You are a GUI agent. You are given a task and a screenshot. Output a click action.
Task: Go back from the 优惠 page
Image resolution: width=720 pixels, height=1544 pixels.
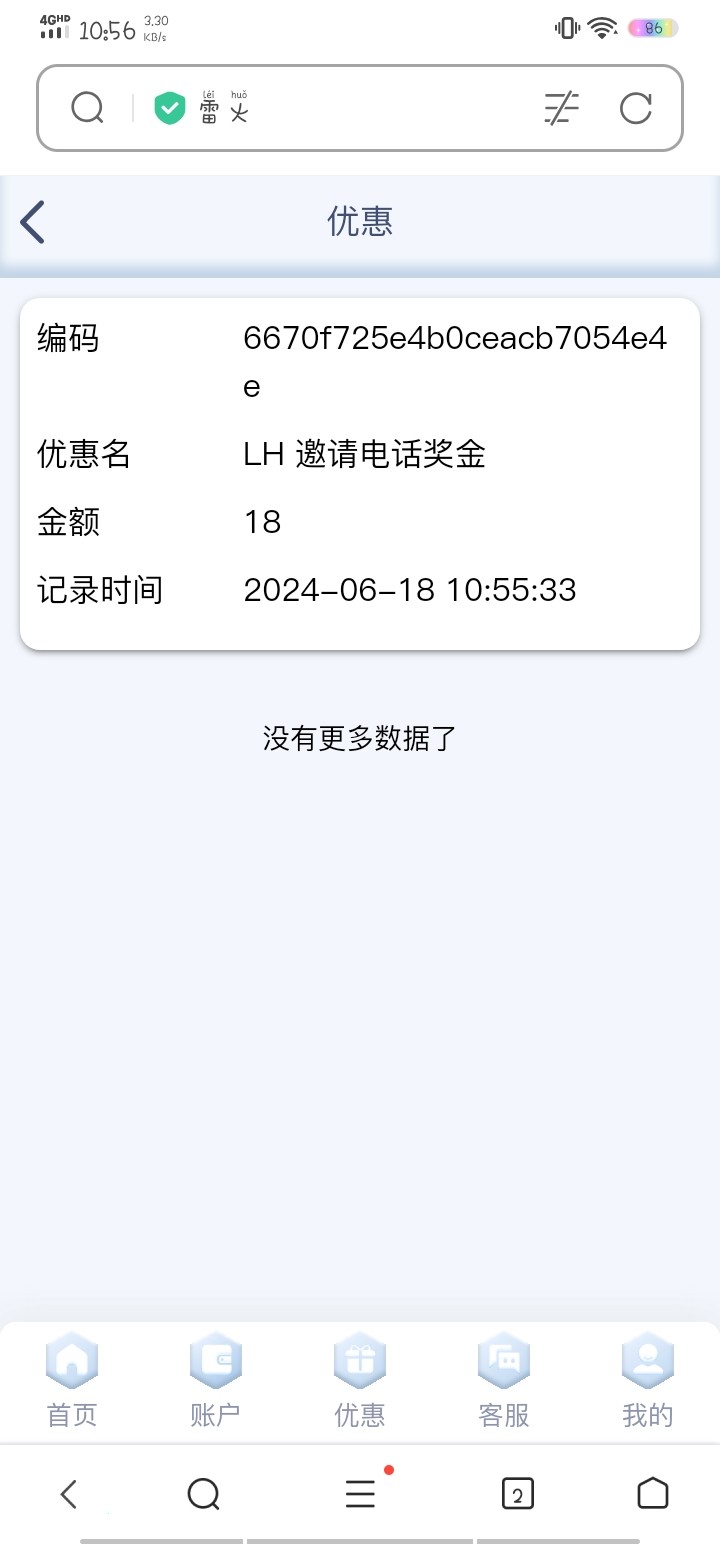tap(33, 222)
